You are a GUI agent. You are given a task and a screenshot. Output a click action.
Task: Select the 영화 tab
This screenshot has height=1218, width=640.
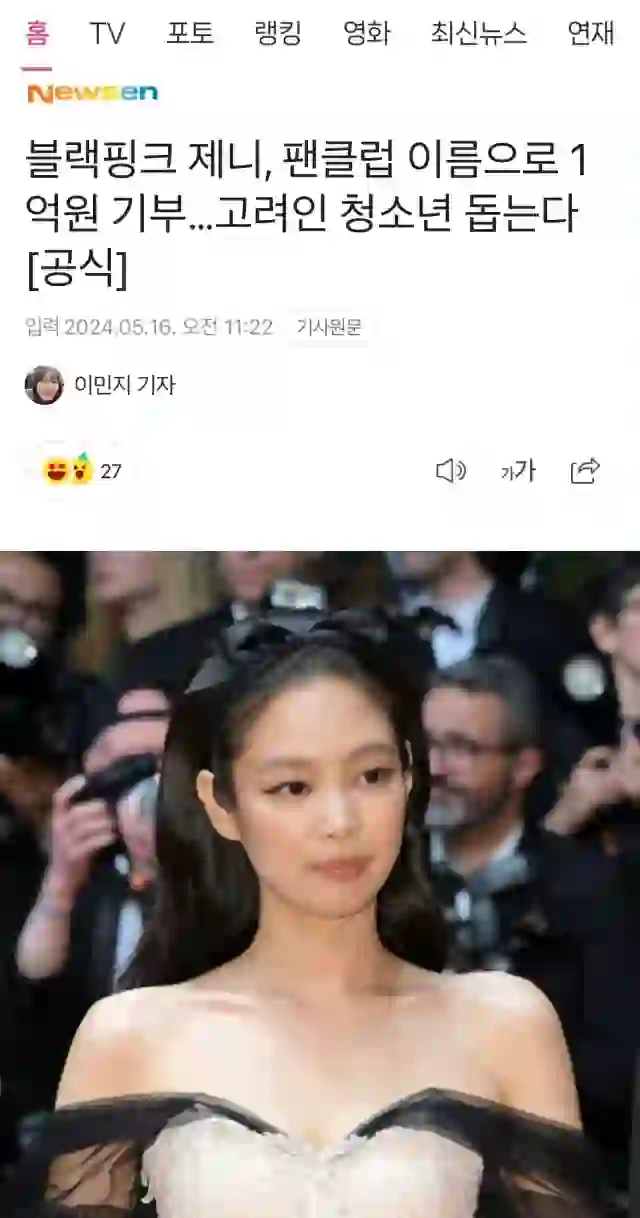366,33
